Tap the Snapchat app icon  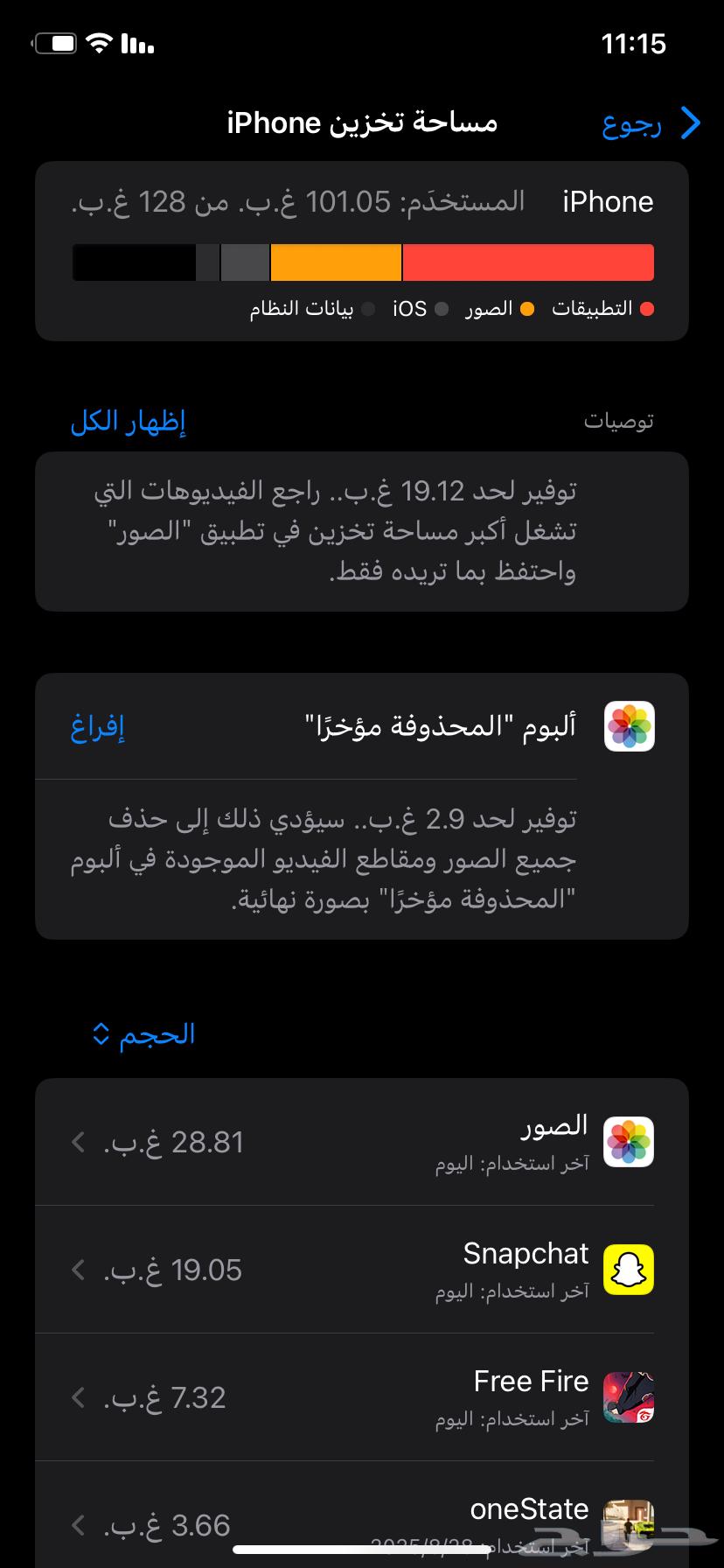click(x=627, y=1270)
